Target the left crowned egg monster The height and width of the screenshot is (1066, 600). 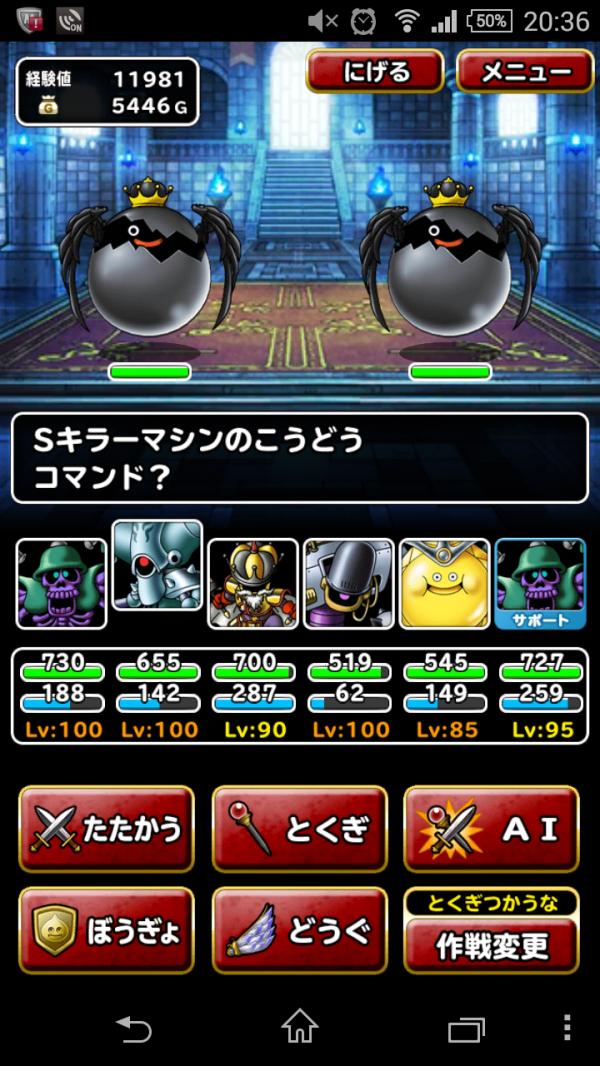(149, 270)
